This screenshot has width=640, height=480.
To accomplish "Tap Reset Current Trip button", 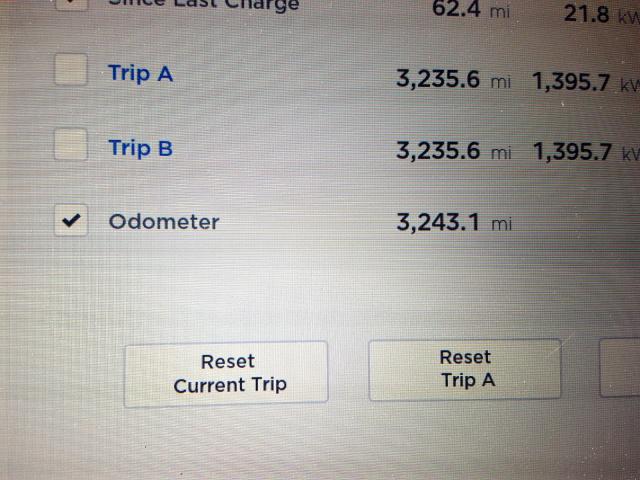I will 226,373.
